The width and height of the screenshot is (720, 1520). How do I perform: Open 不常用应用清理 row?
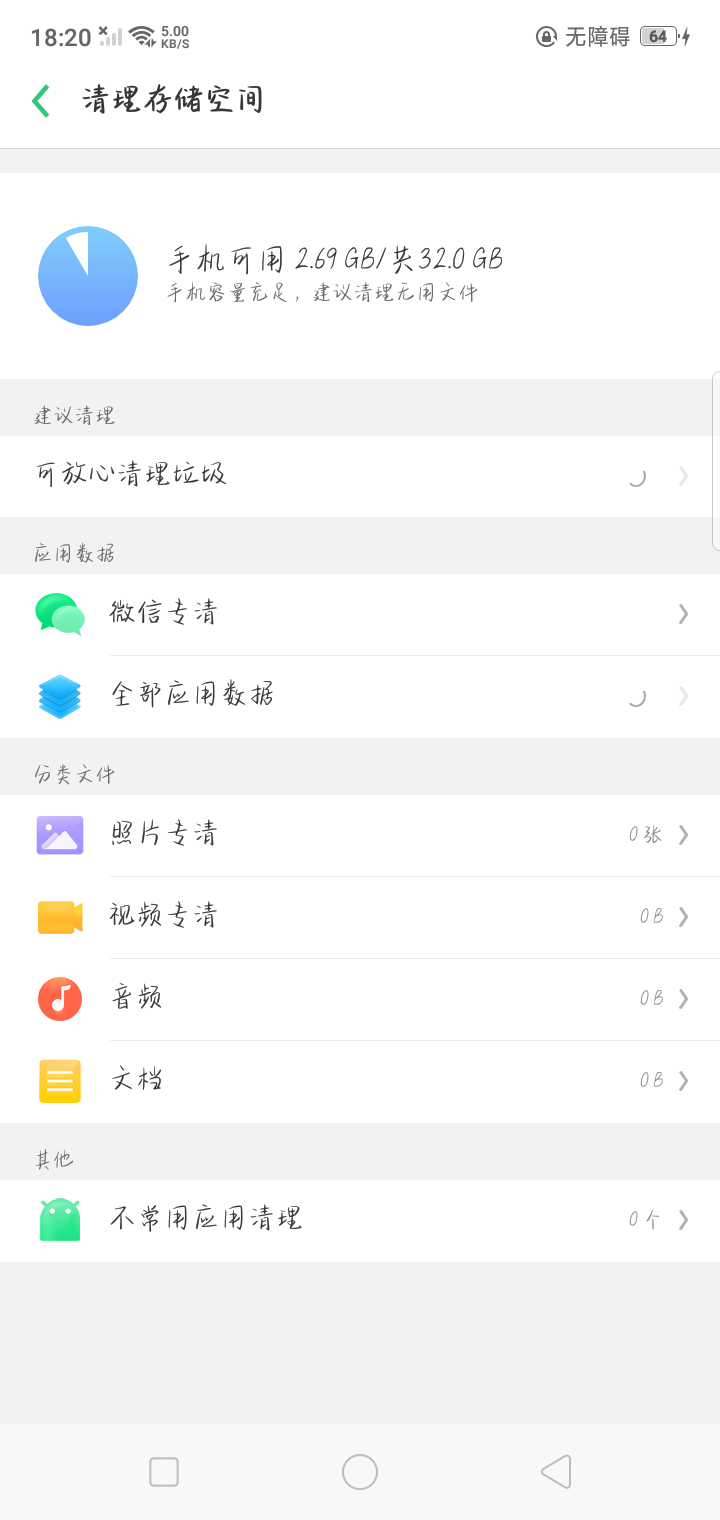pos(360,1220)
